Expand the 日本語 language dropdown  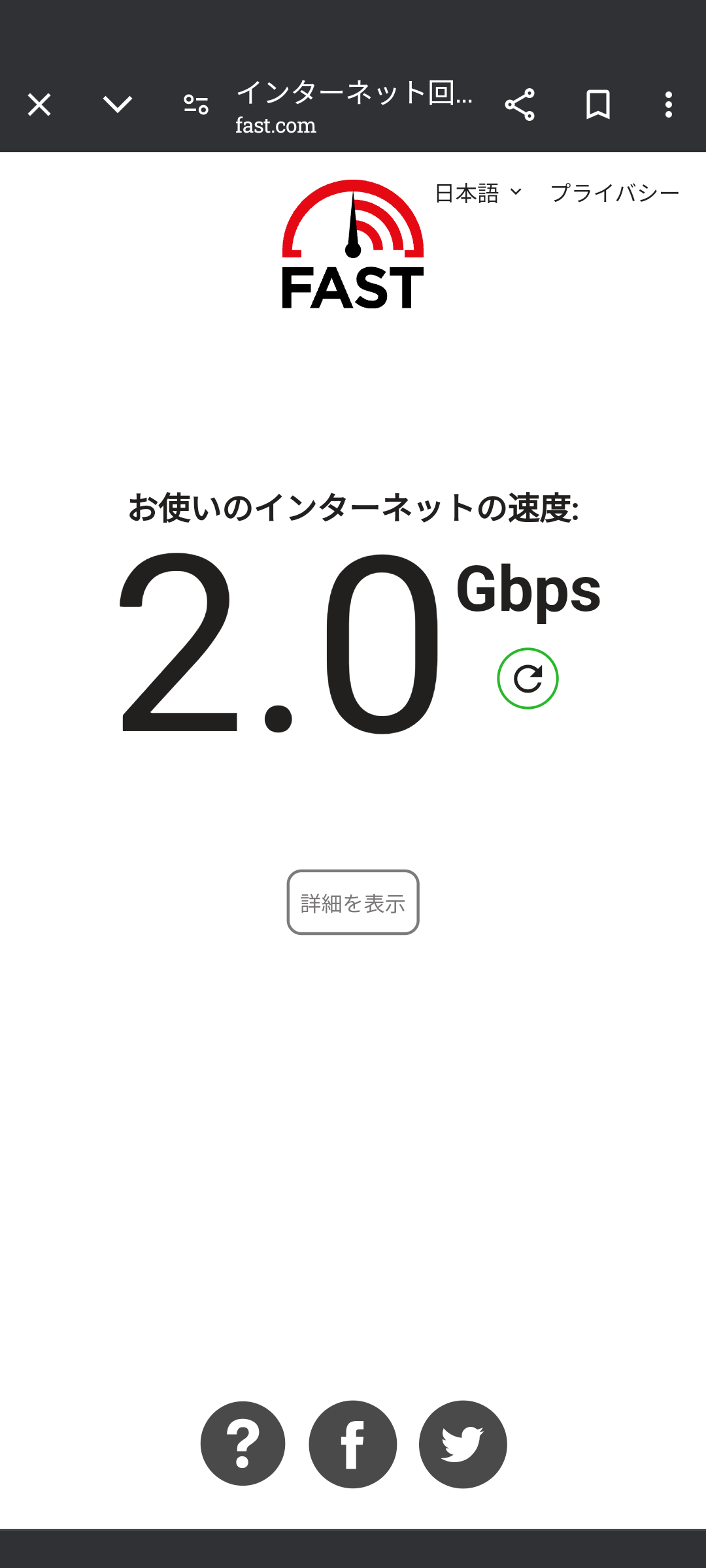pyautogui.click(x=479, y=193)
